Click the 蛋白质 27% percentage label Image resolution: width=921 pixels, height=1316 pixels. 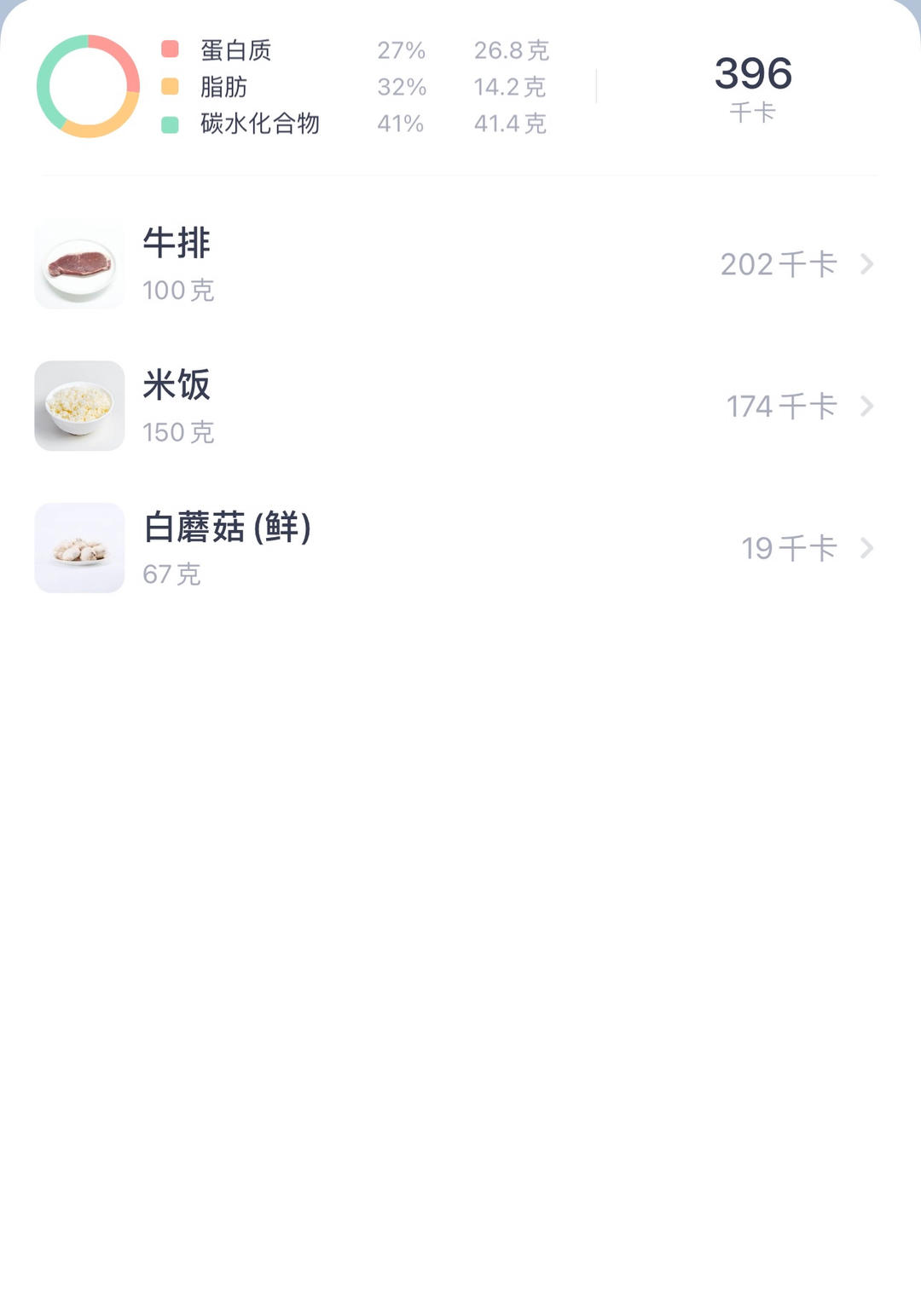402,51
